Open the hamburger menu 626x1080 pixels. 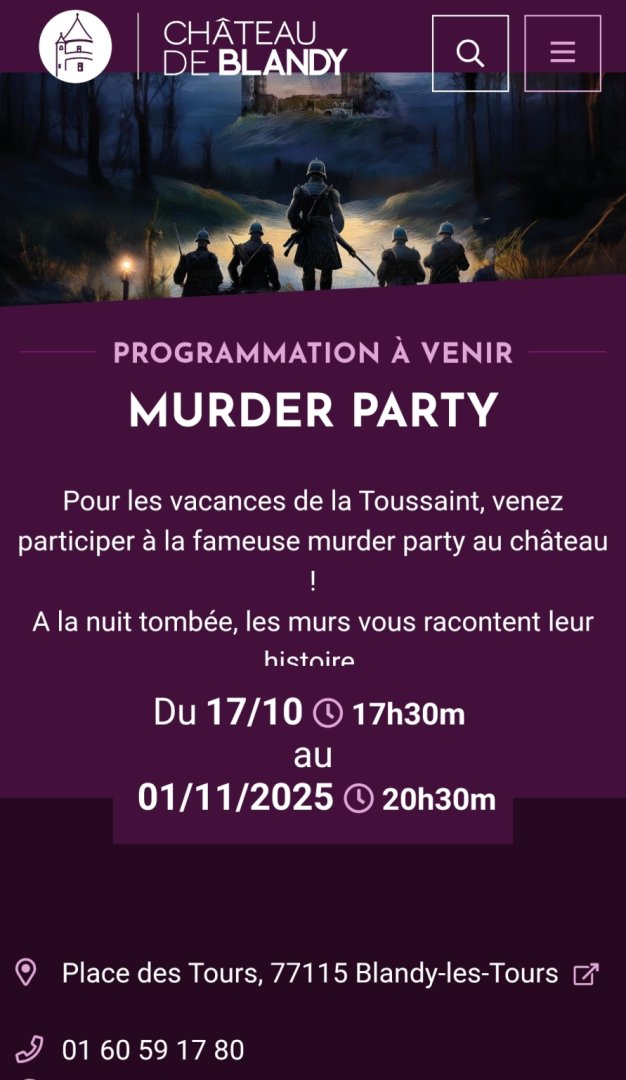tap(562, 53)
